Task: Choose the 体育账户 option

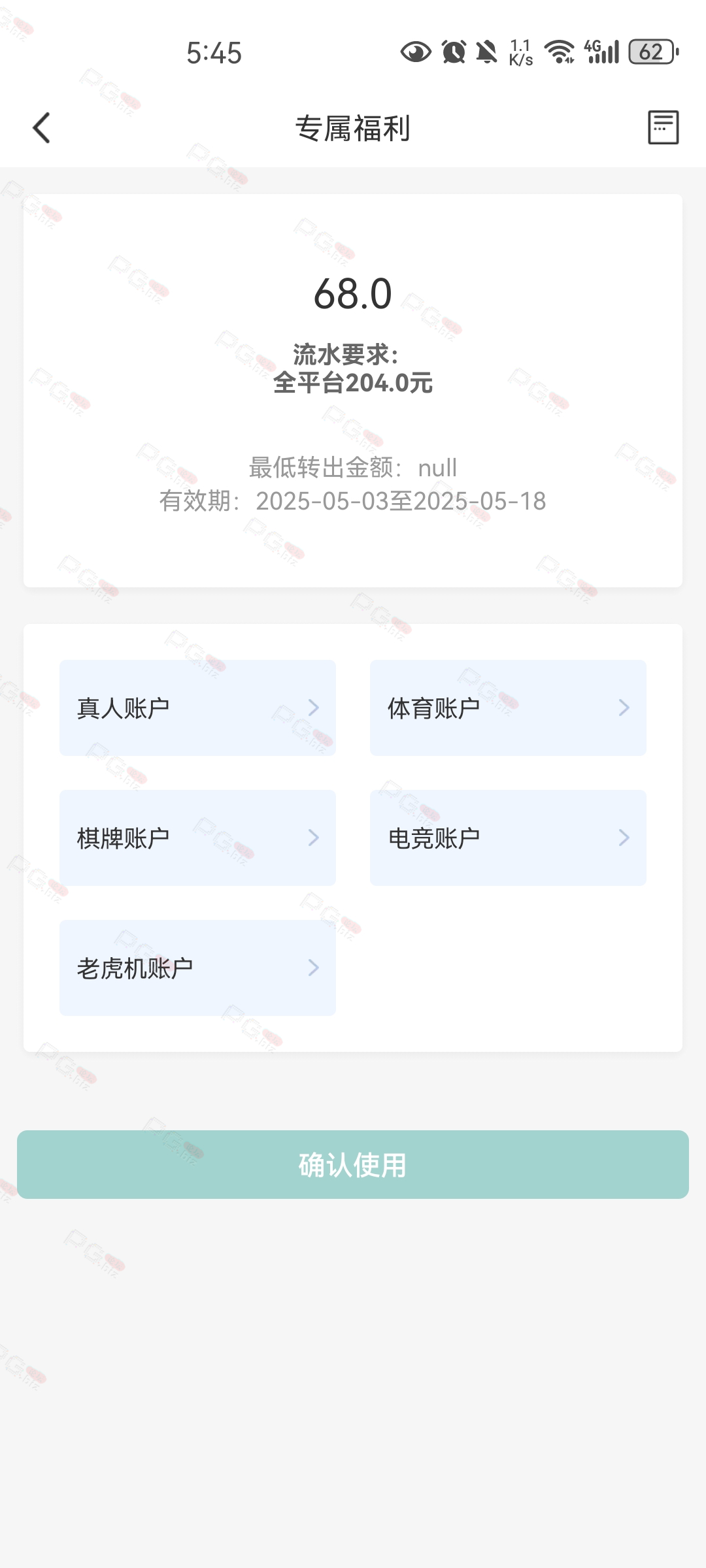Action: (x=508, y=708)
